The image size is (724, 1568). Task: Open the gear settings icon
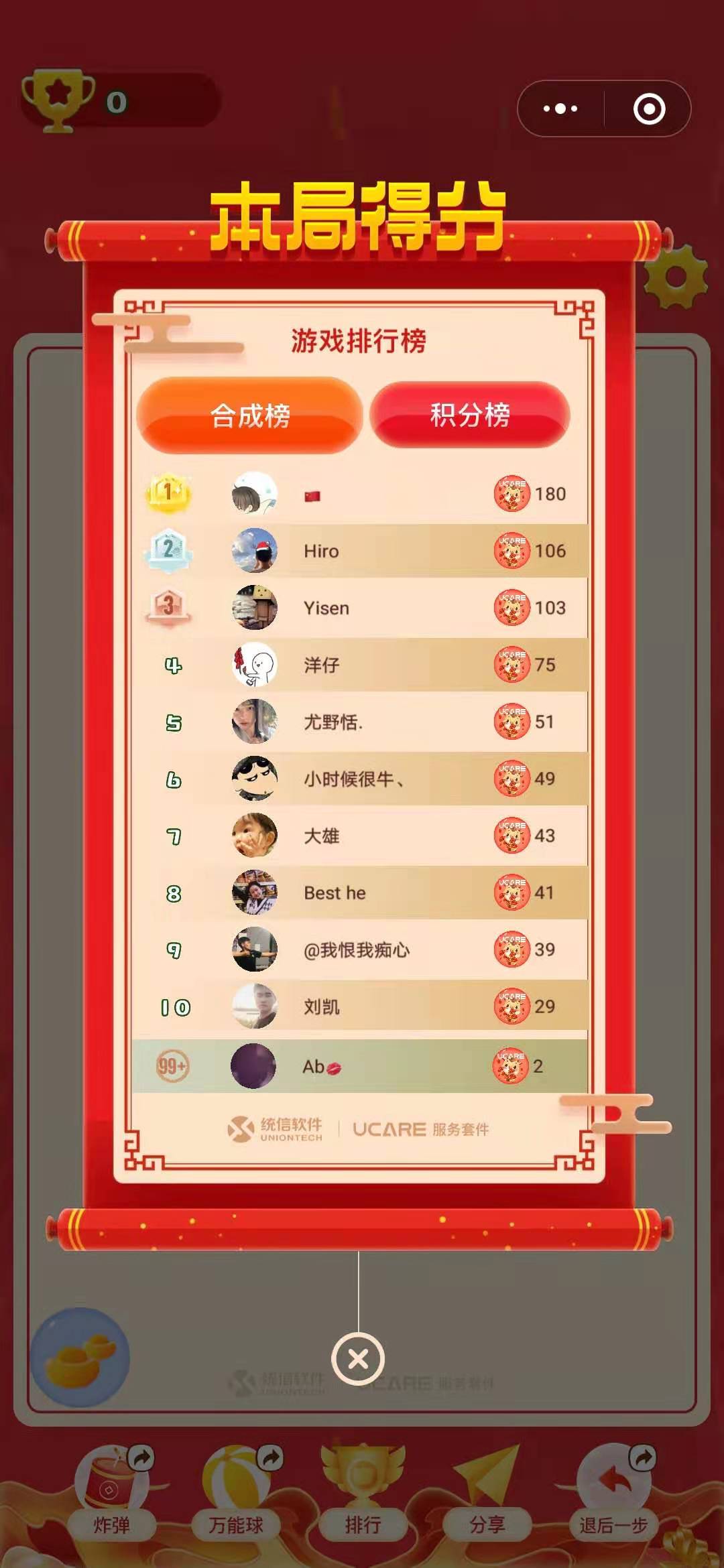click(x=675, y=277)
